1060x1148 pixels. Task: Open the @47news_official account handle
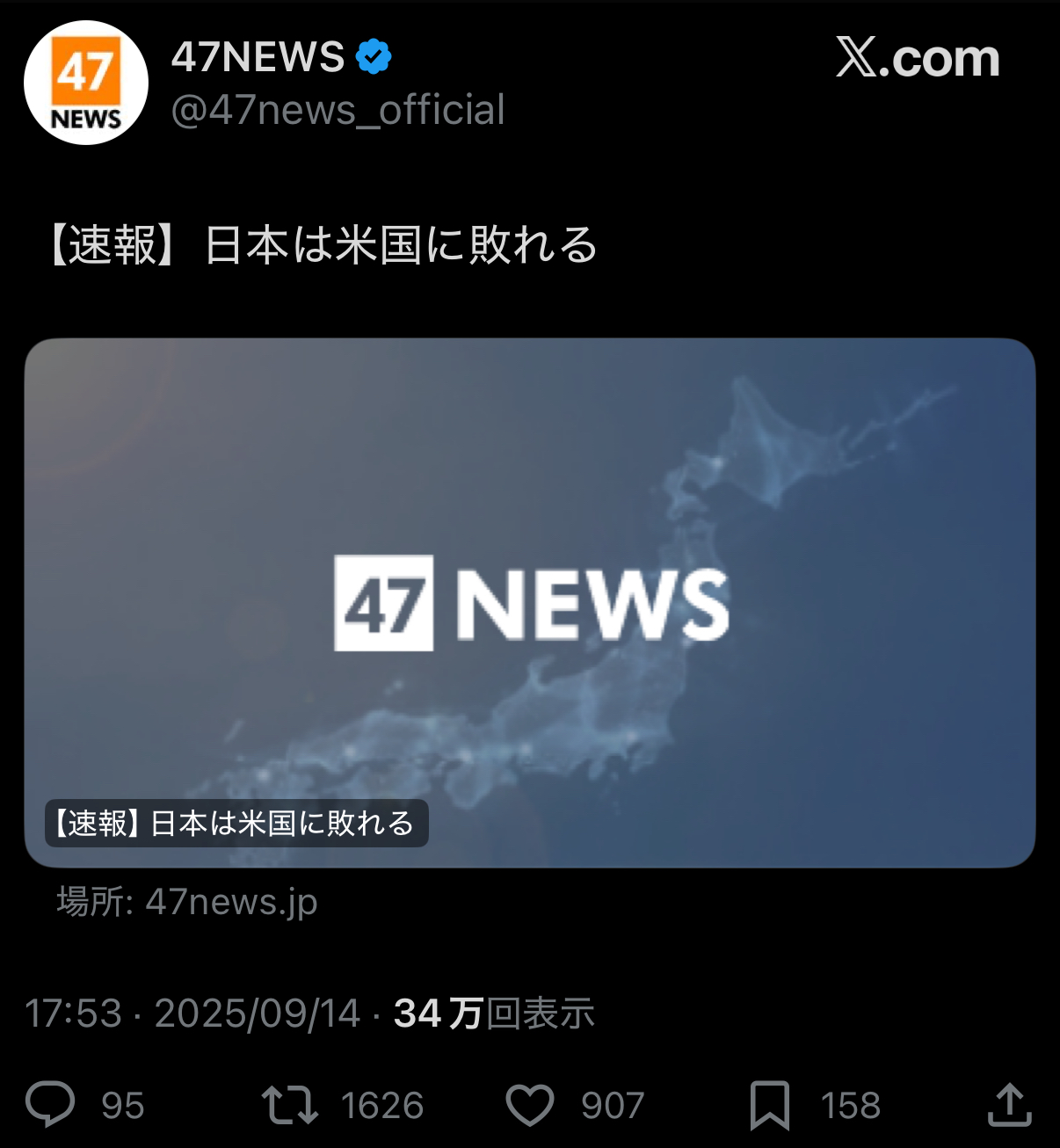(x=338, y=111)
